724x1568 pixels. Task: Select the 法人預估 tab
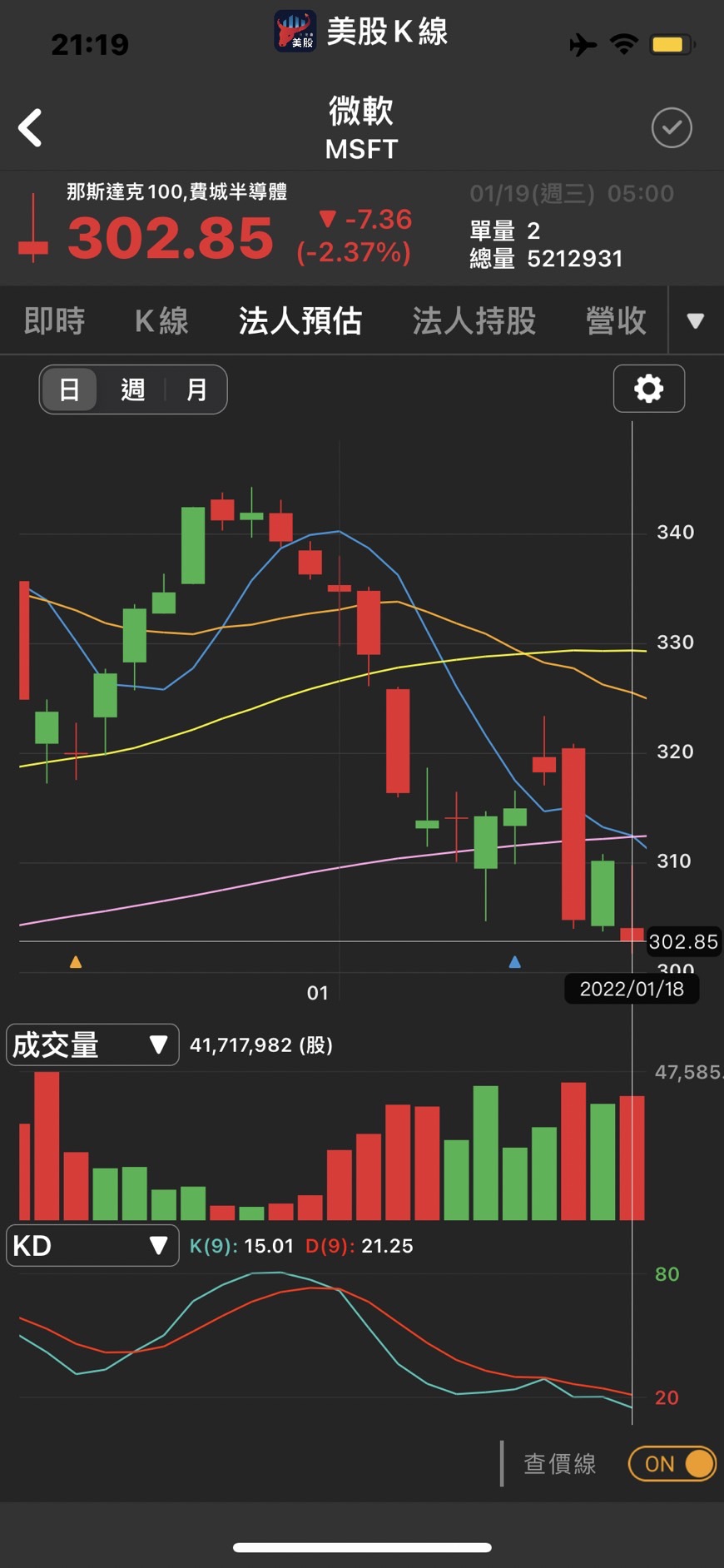tap(300, 321)
